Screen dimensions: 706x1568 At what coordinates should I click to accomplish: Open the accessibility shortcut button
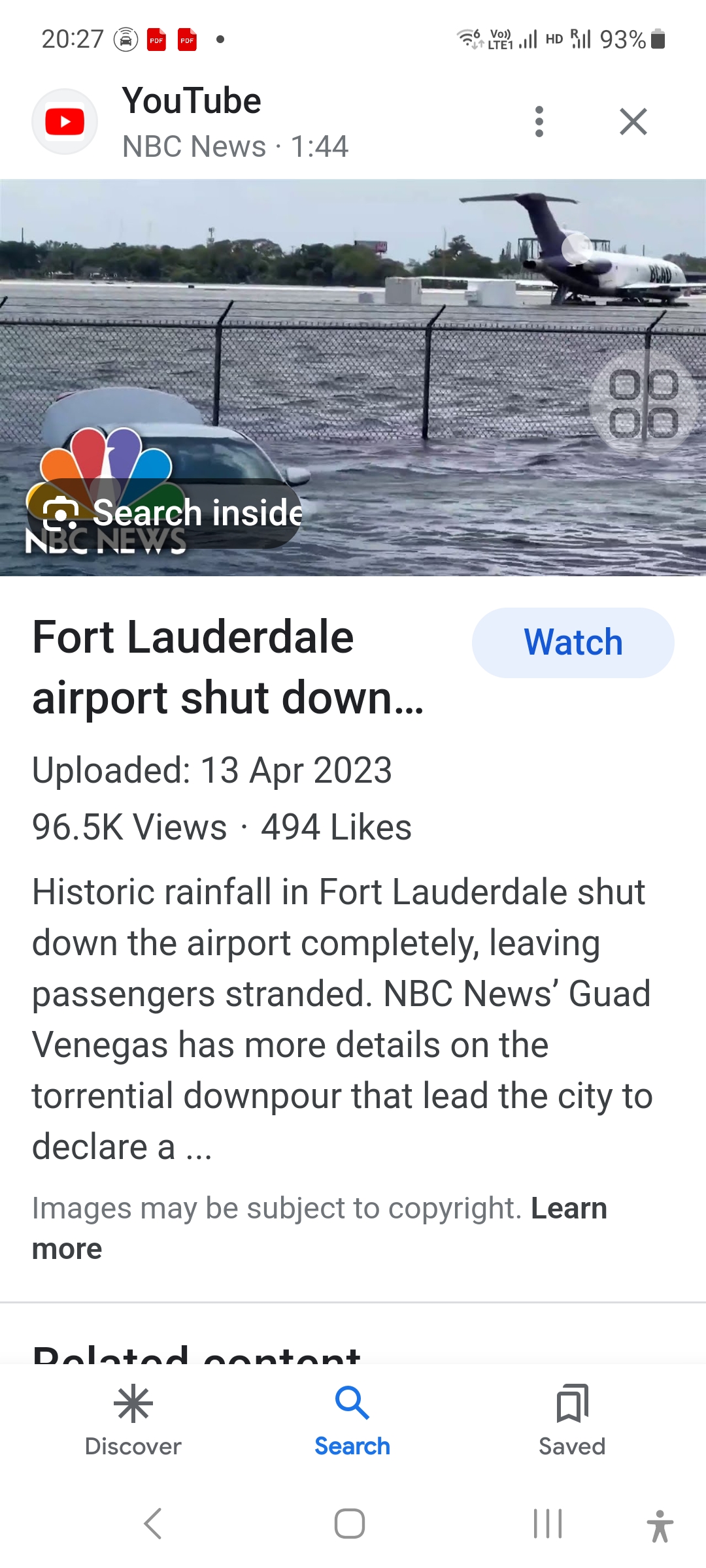660,1526
